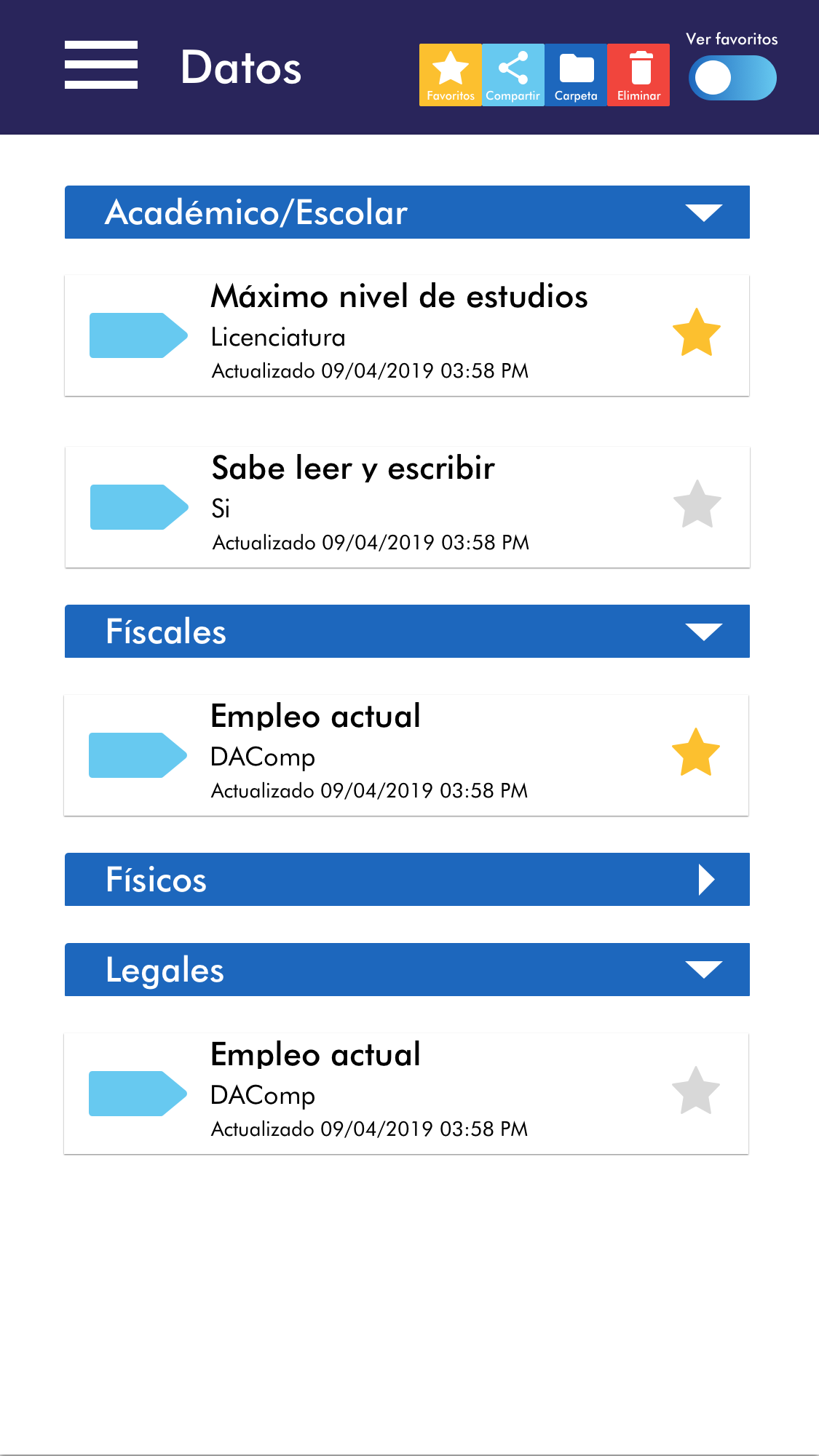Screen dimensions: 819x1456
Task: Collapse the Físcales section
Action: coord(703,632)
